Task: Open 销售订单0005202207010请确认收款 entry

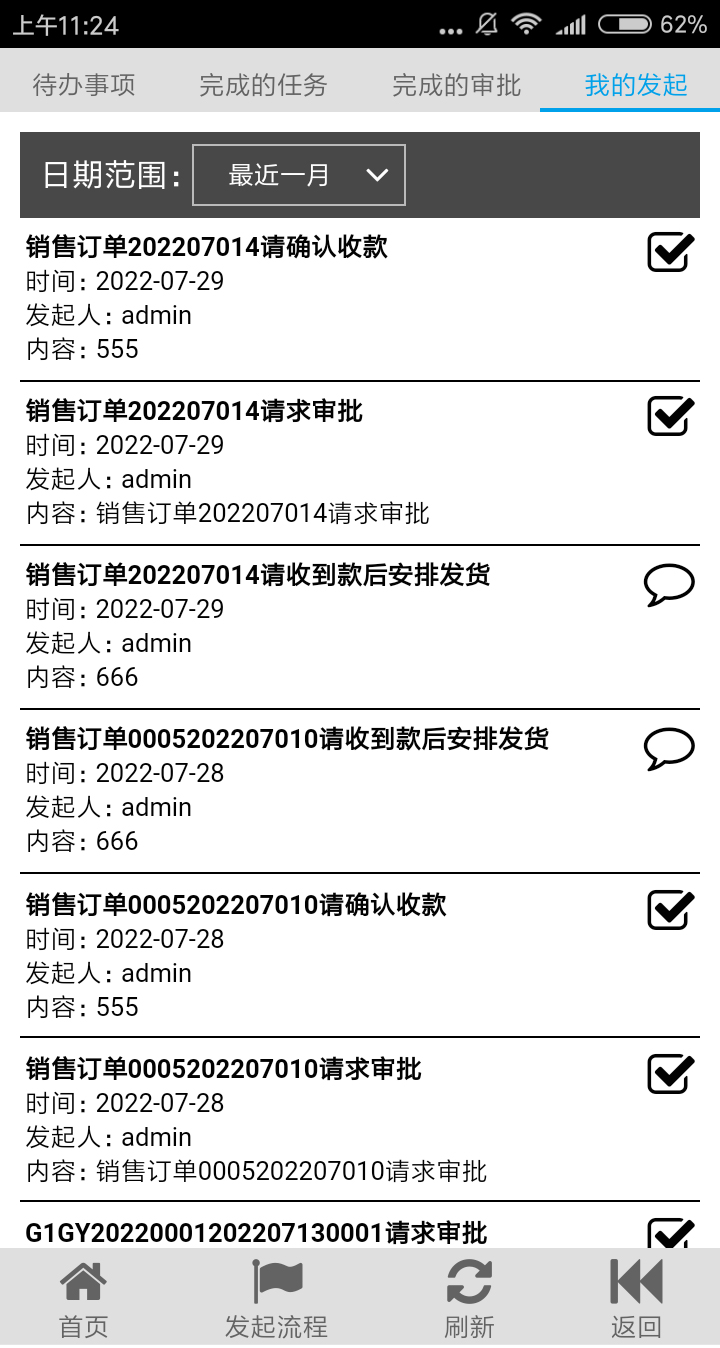Action: pos(300,955)
